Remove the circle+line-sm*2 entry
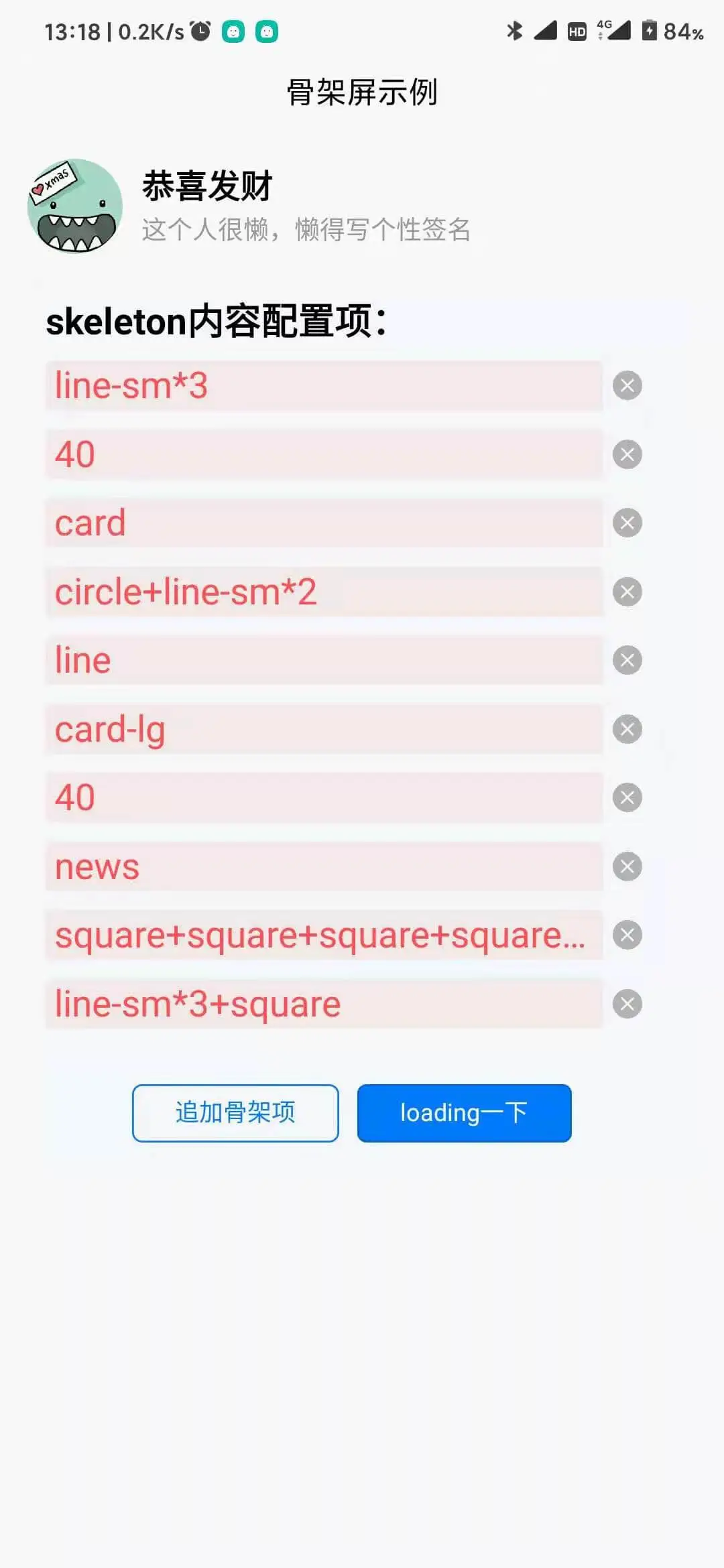The width and height of the screenshot is (724, 1568). click(x=627, y=592)
